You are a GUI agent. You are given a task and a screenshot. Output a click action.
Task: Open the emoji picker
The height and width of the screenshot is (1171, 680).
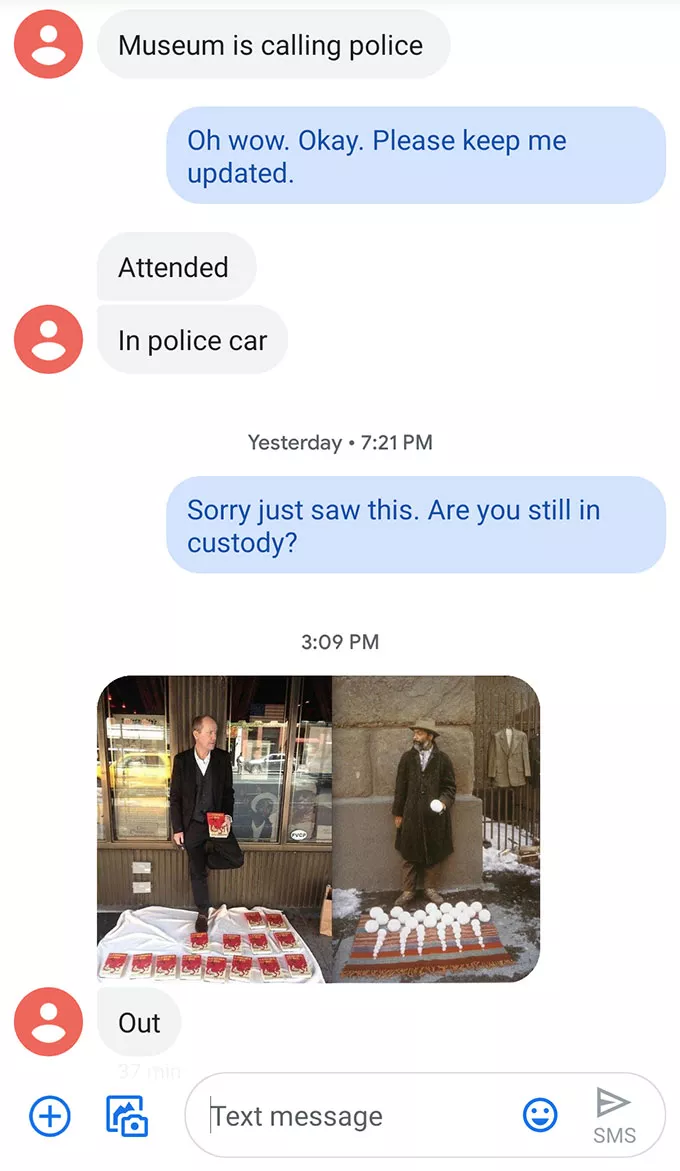click(x=541, y=1115)
